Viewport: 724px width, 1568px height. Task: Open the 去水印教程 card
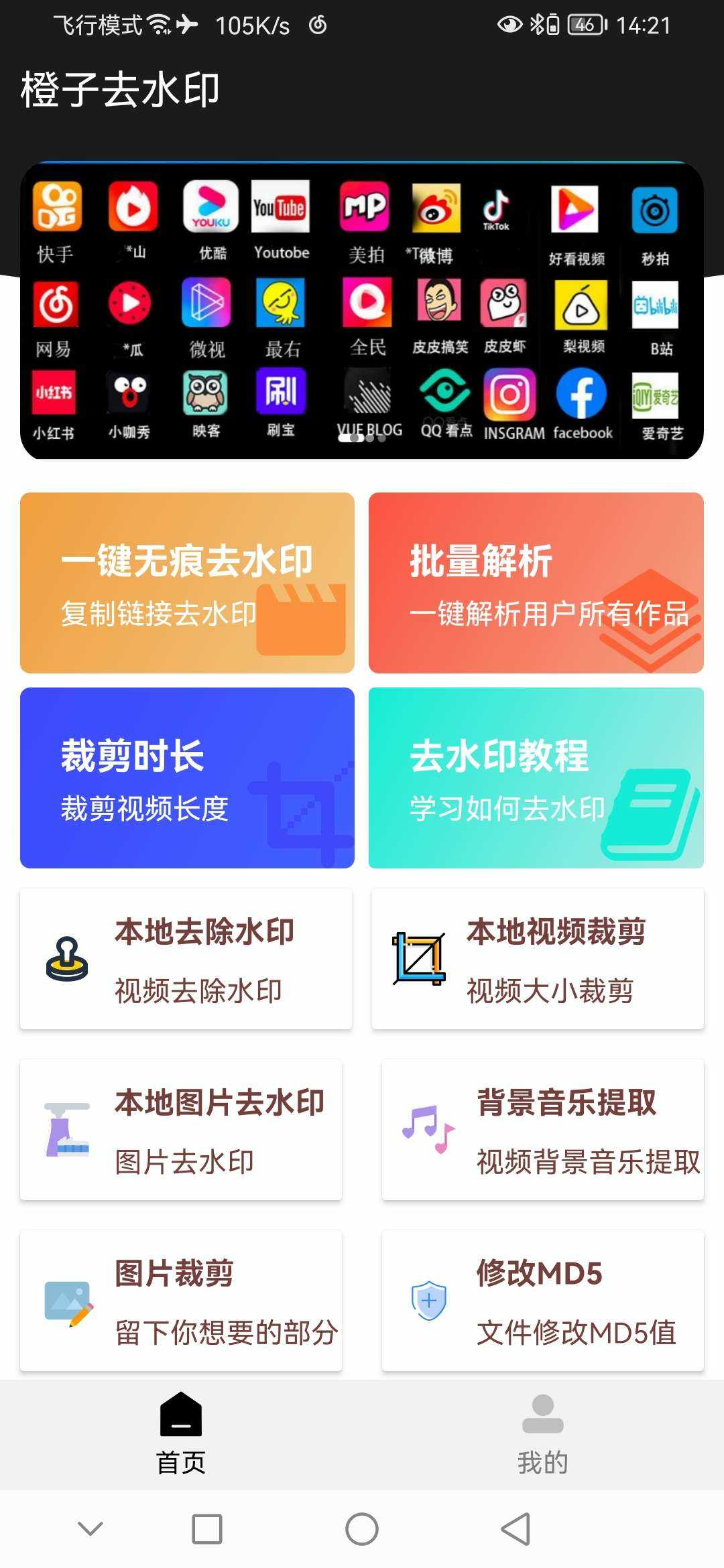pyautogui.click(x=536, y=778)
